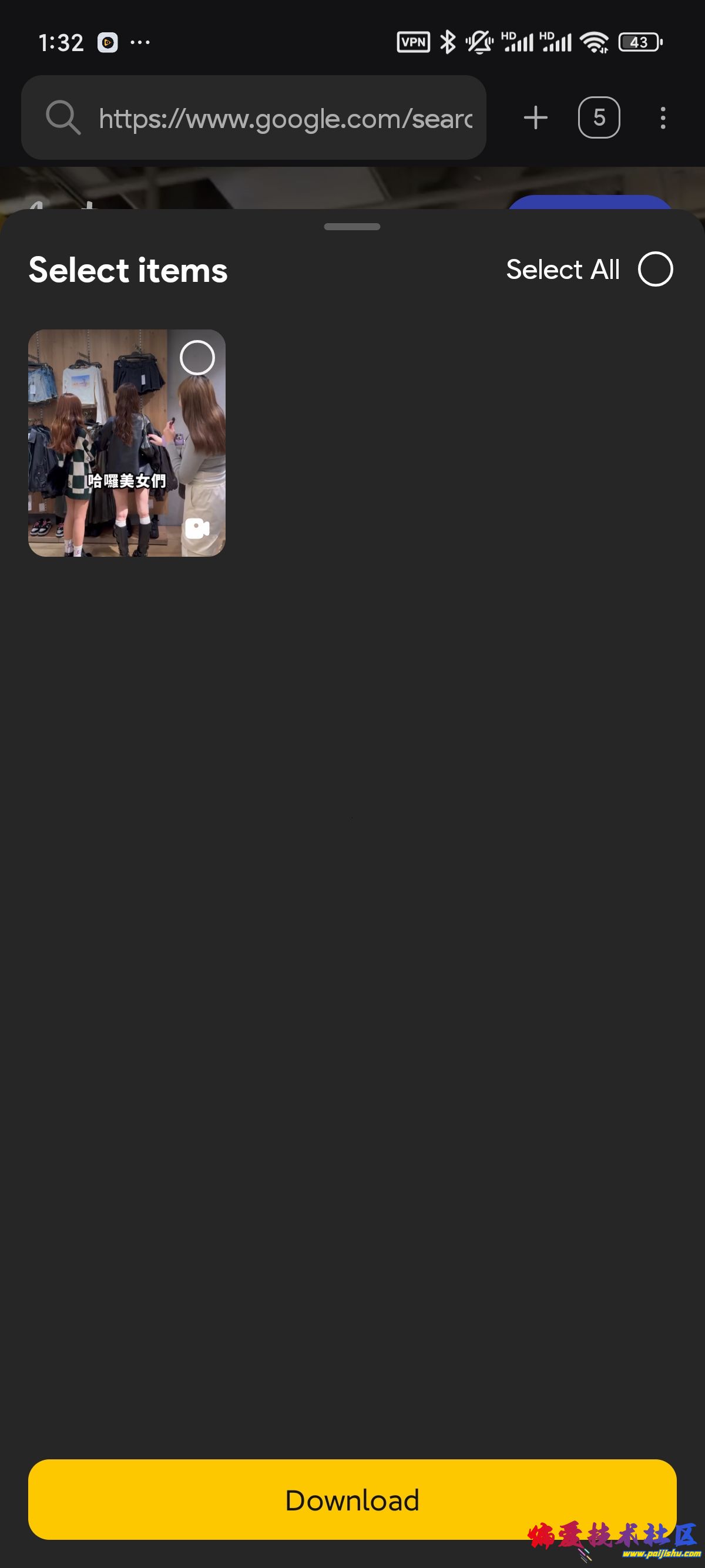This screenshot has width=705, height=1568.
Task: Open a new browser tab
Action: pyautogui.click(x=536, y=117)
